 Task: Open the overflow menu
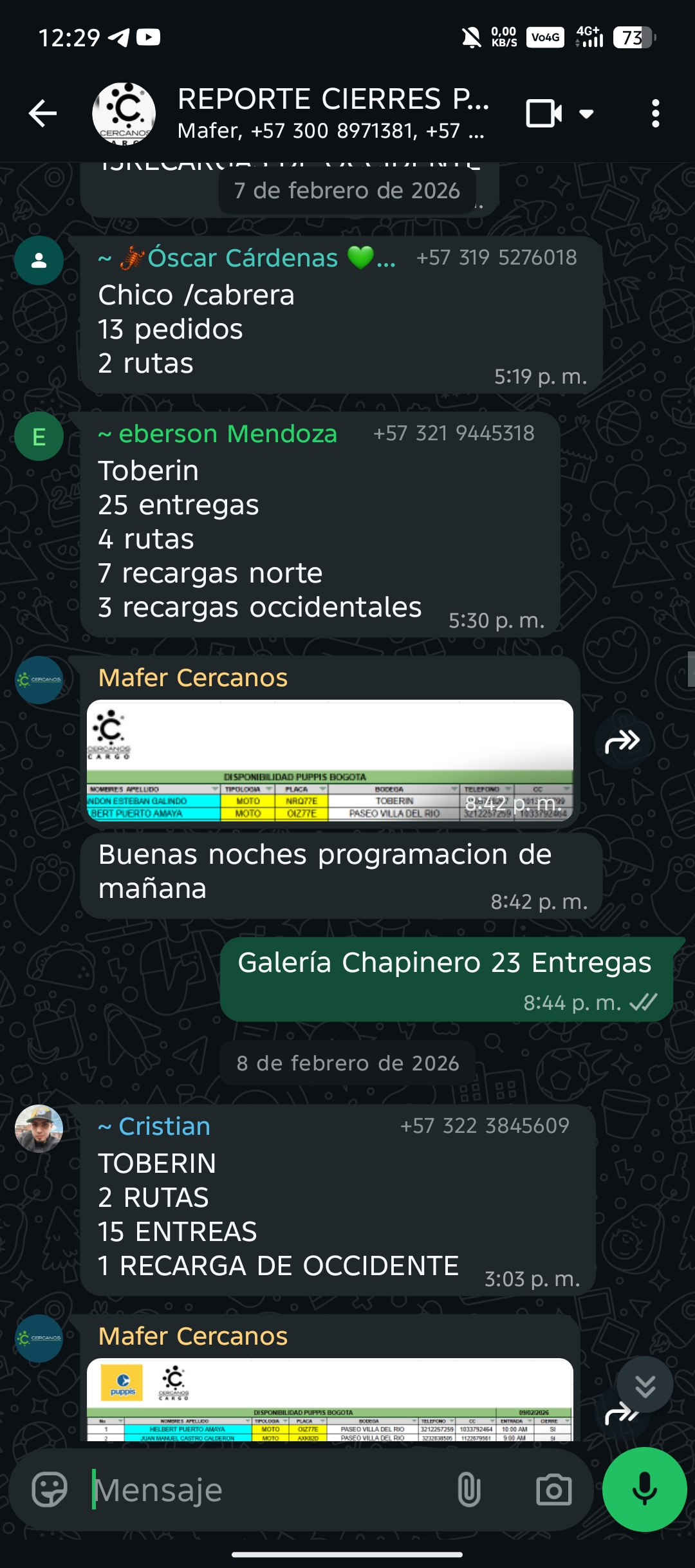pos(655,114)
